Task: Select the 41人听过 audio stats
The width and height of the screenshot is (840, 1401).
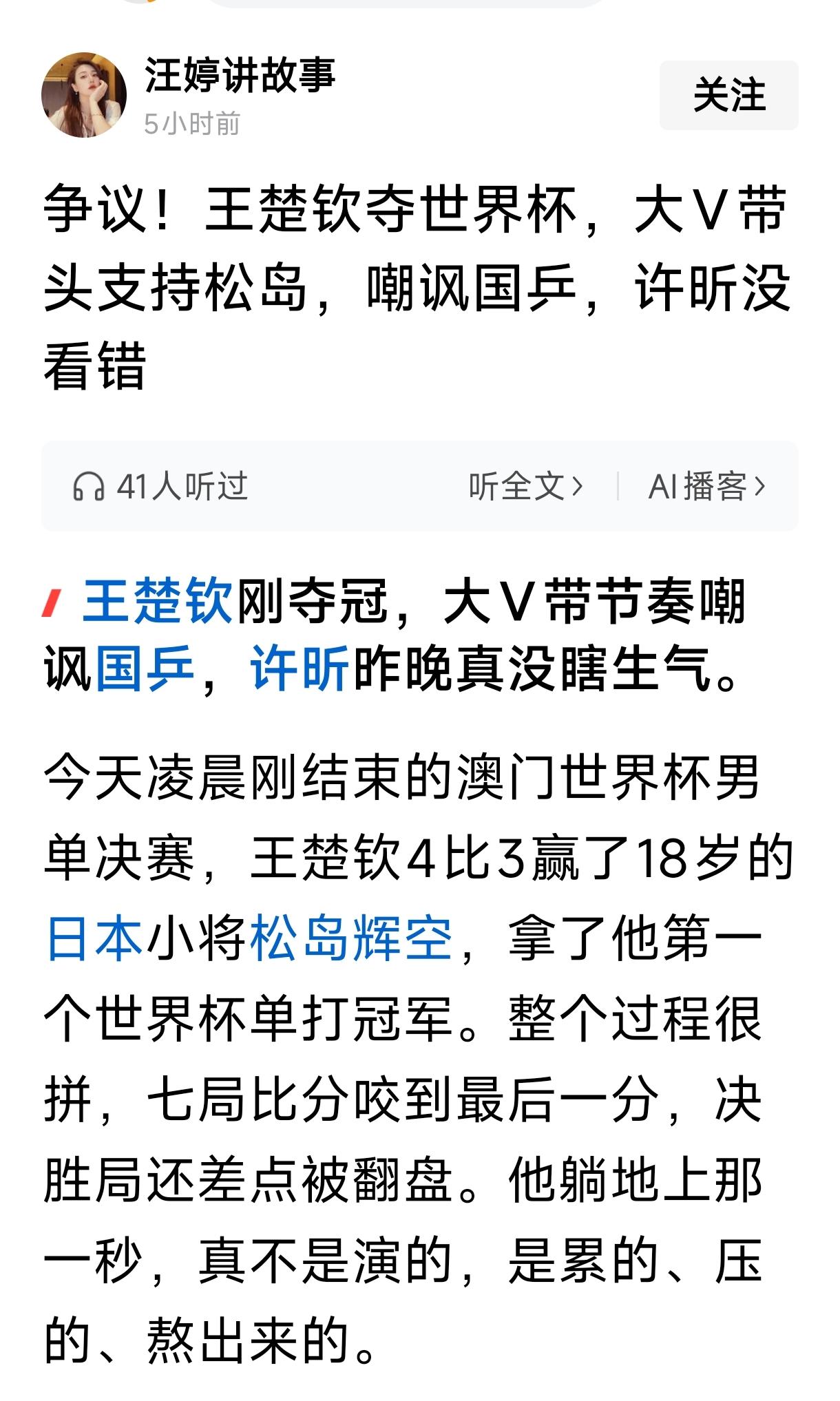Action: coord(182,486)
